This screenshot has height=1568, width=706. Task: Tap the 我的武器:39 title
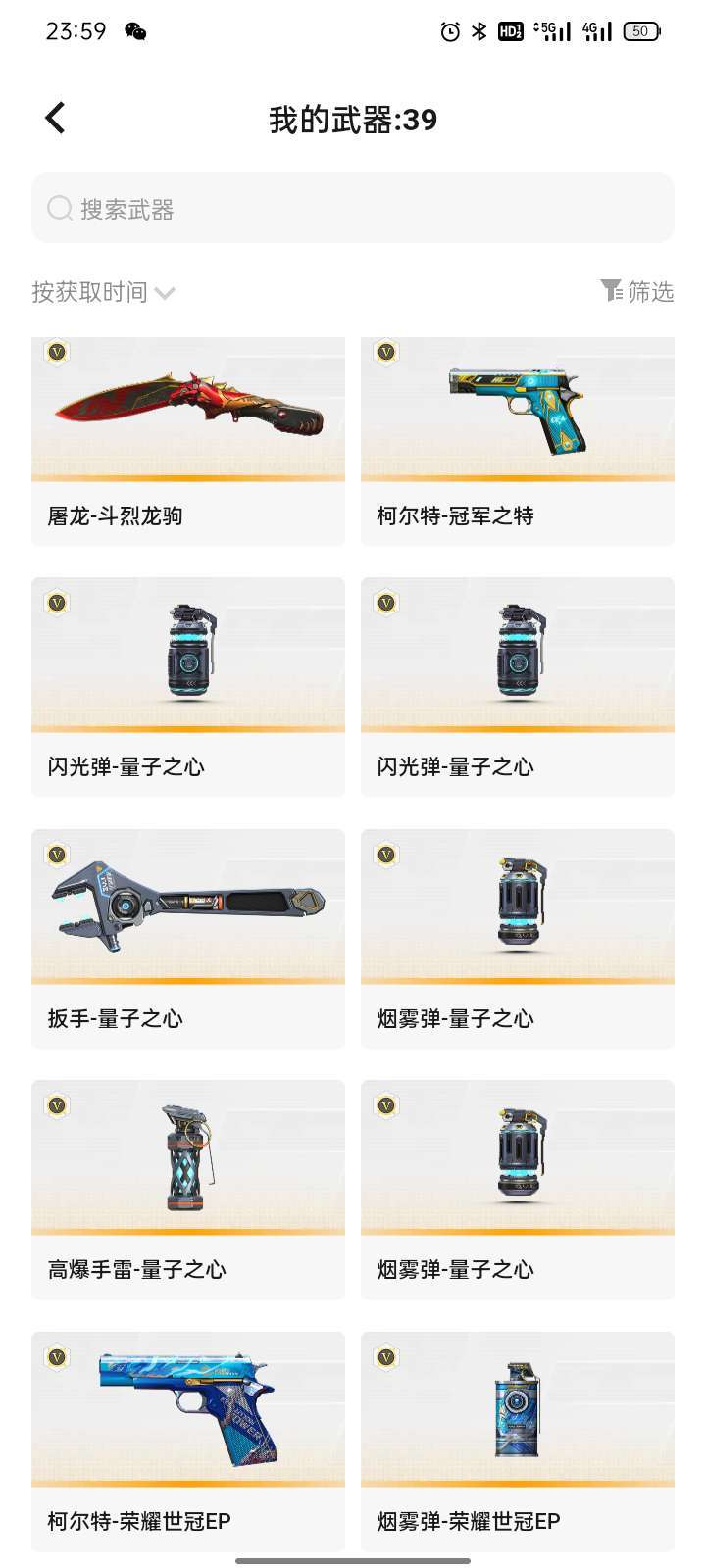(353, 120)
